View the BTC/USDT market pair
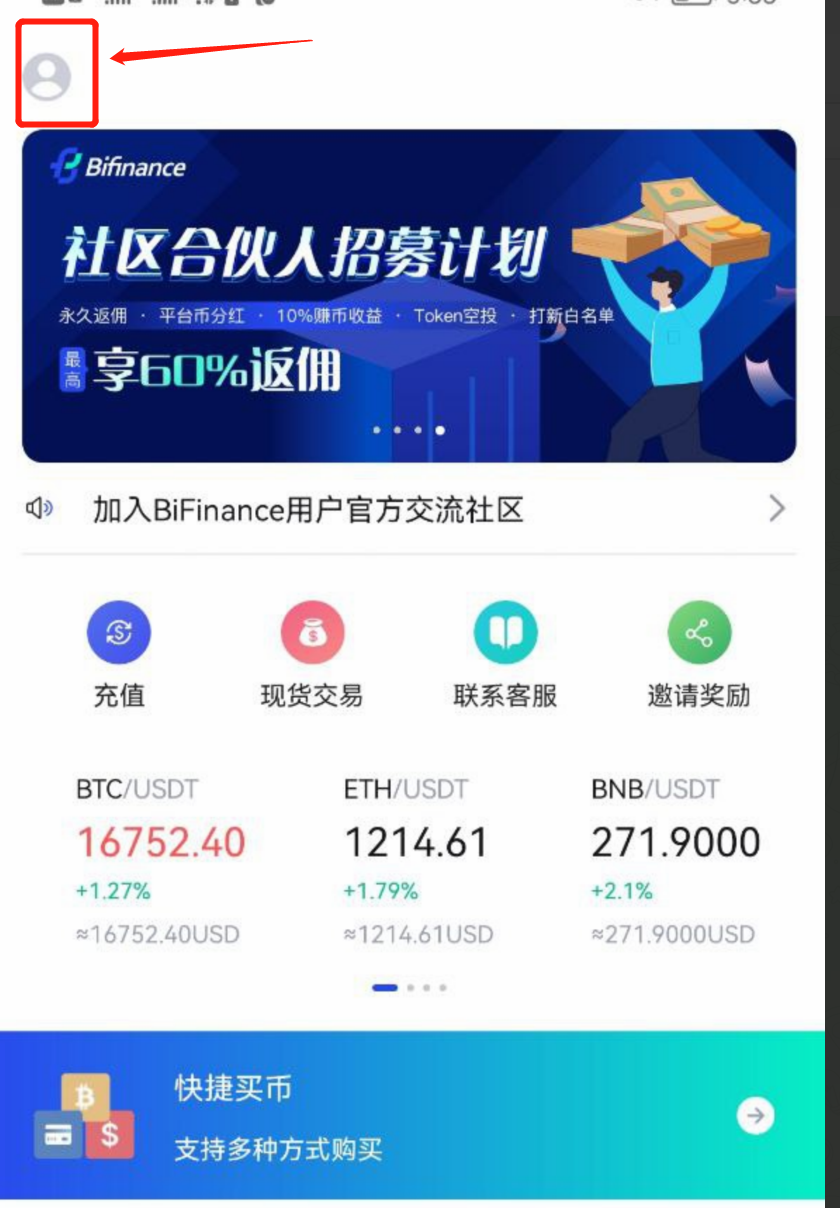This screenshot has height=1208, width=840. [160, 862]
